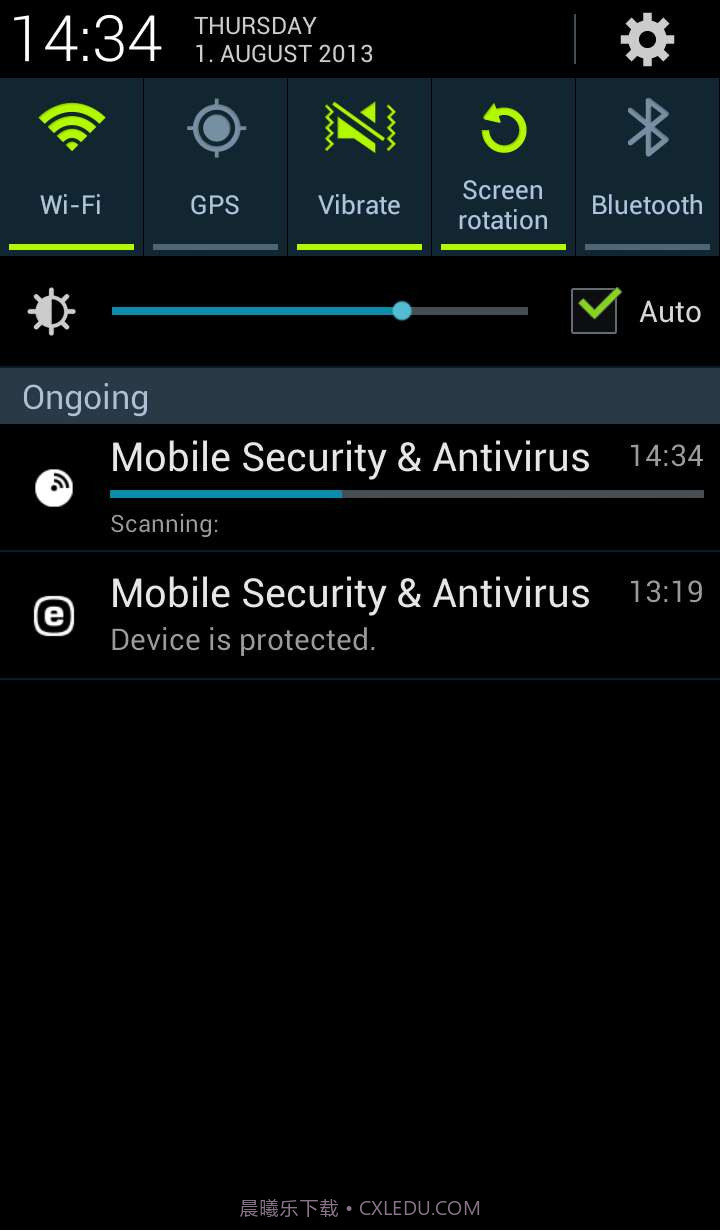Tap the brightness slider track
720x1230 pixels.
[x=320, y=311]
